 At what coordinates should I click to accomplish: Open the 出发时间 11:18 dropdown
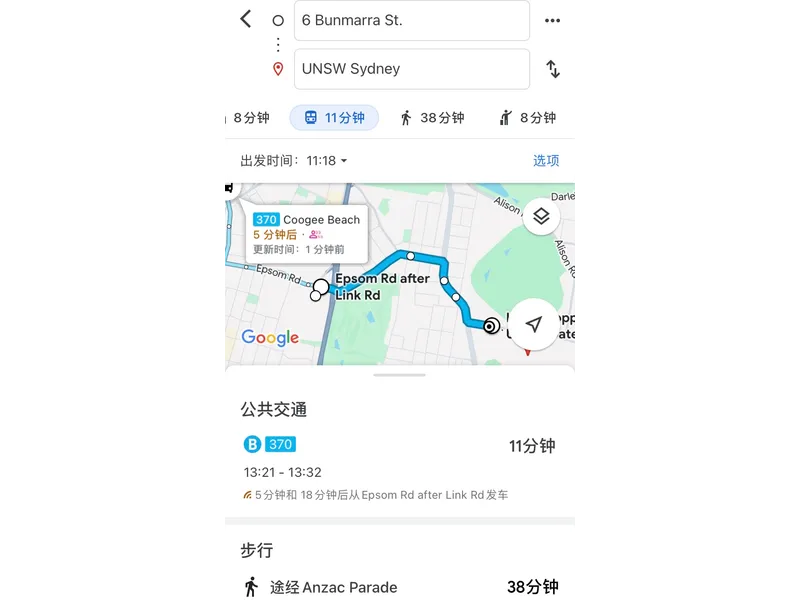click(294, 161)
